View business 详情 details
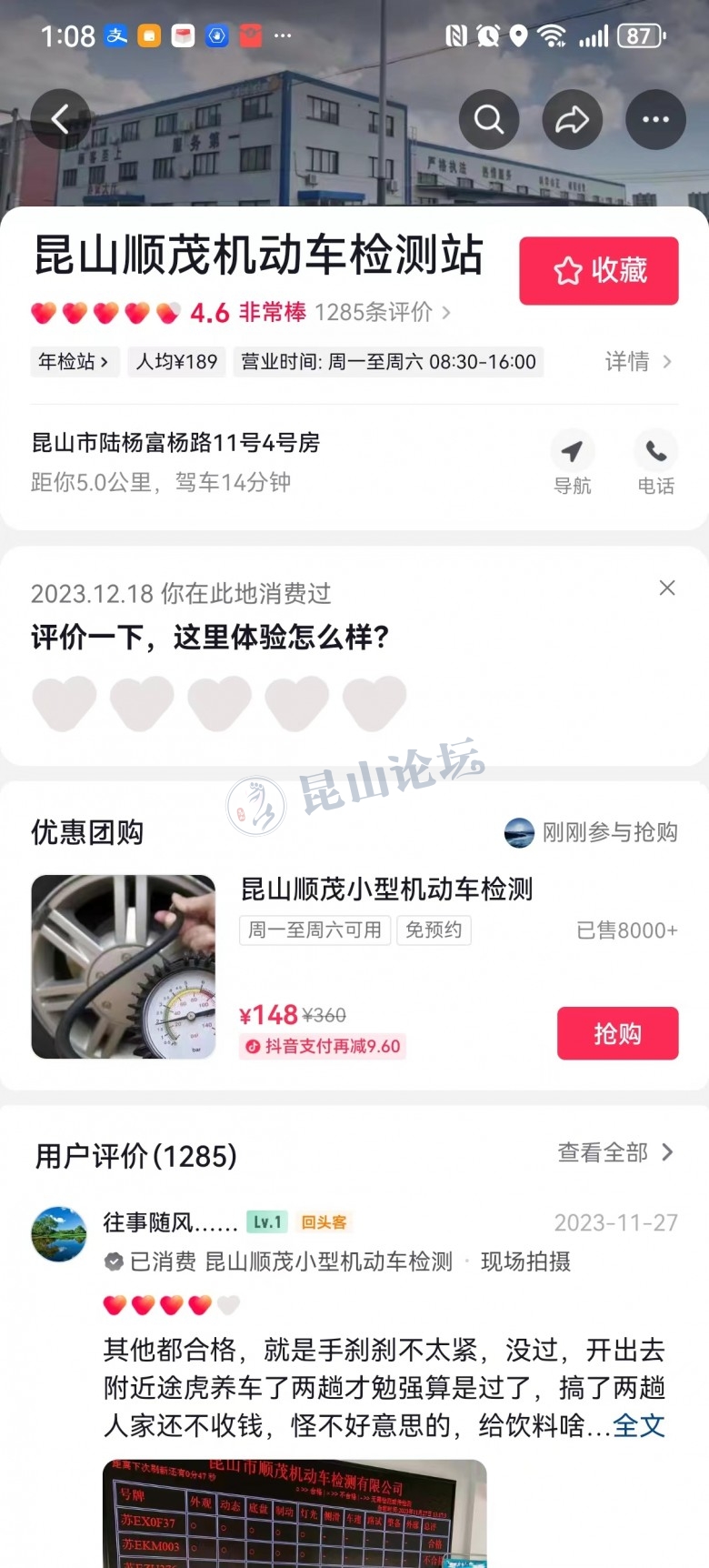Viewport: 709px width, 1568px height. point(638,362)
